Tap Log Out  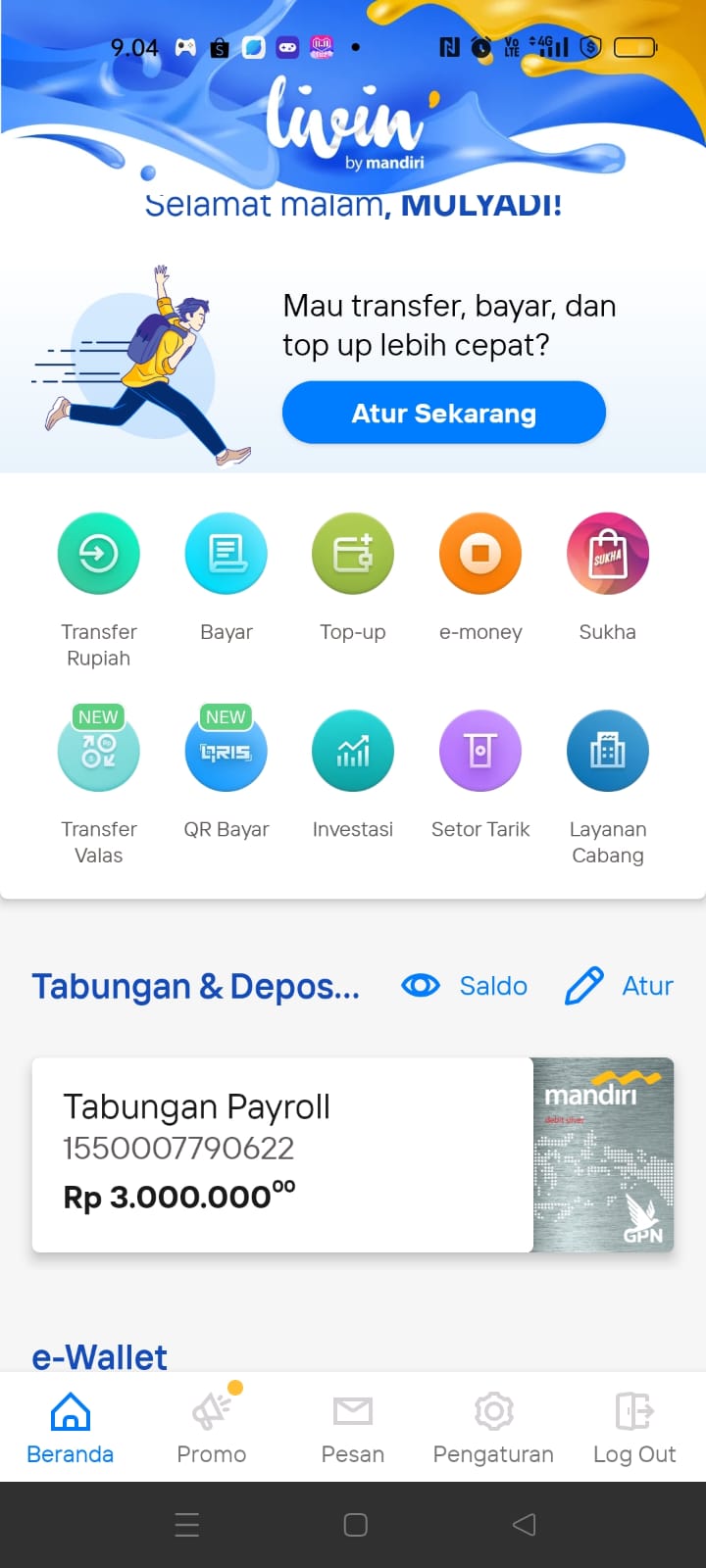634,1427
